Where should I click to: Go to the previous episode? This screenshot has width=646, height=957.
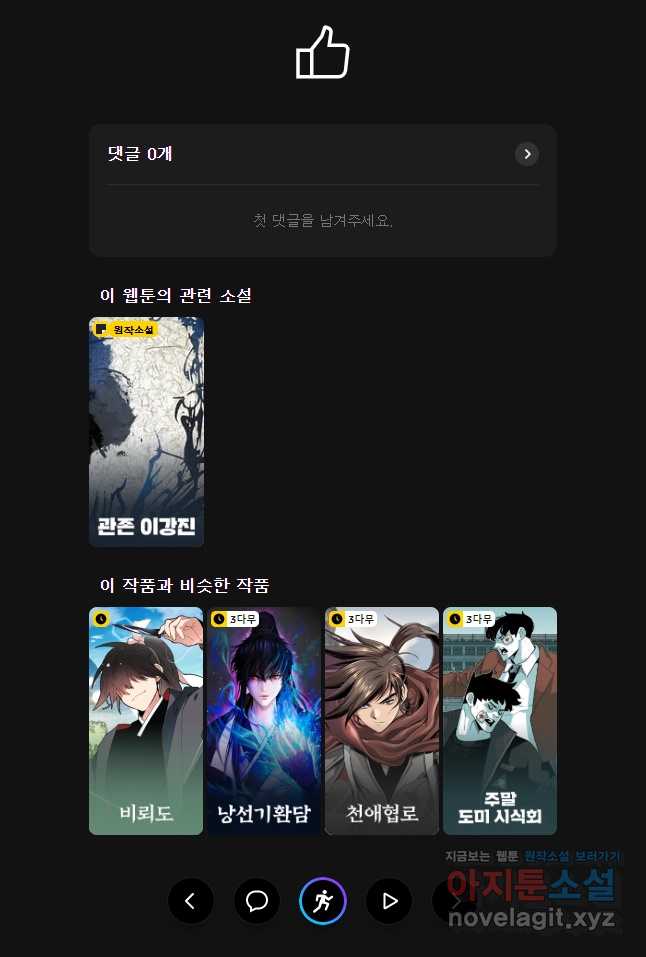click(191, 902)
